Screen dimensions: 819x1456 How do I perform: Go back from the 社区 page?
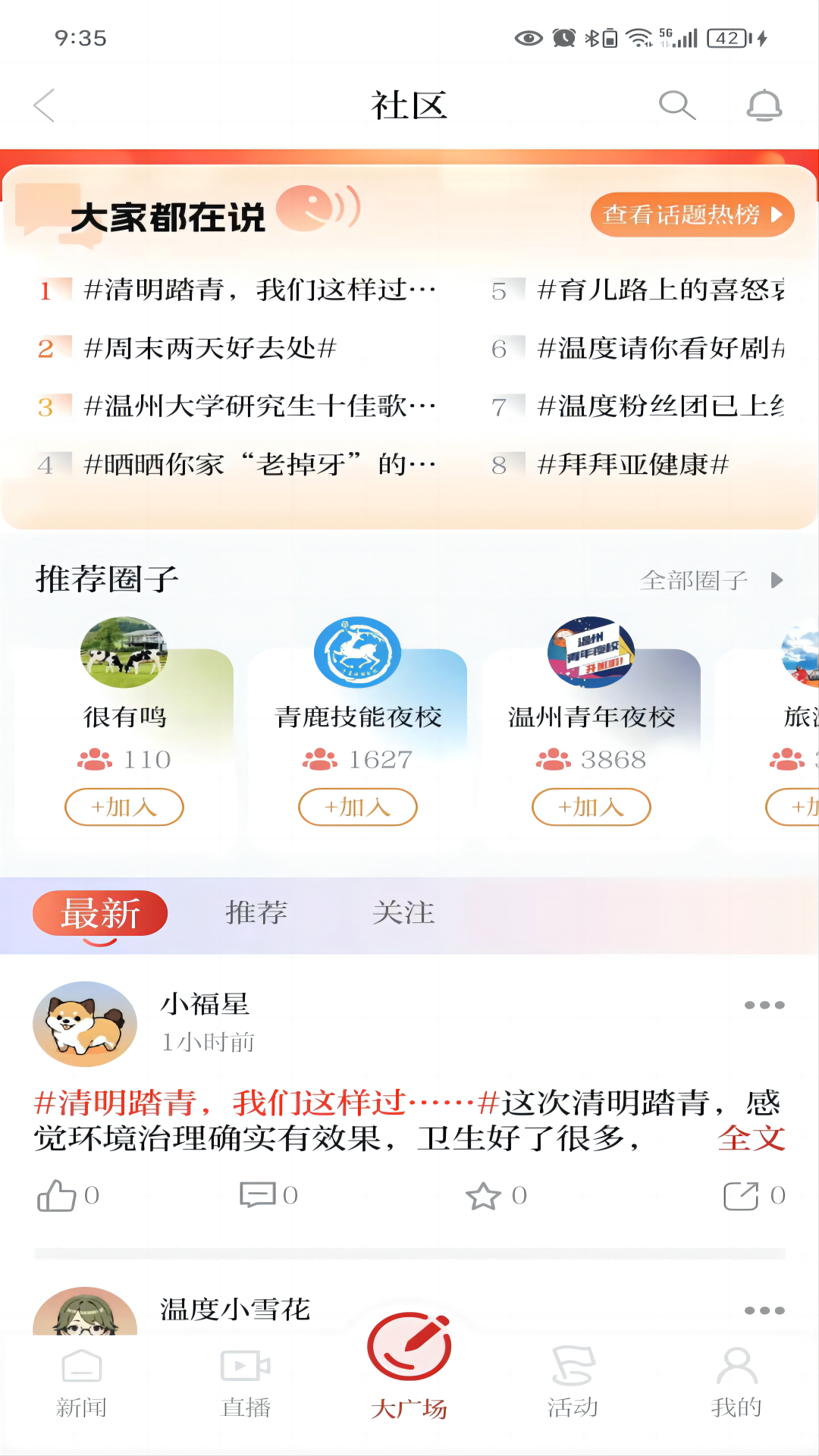(x=45, y=105)
